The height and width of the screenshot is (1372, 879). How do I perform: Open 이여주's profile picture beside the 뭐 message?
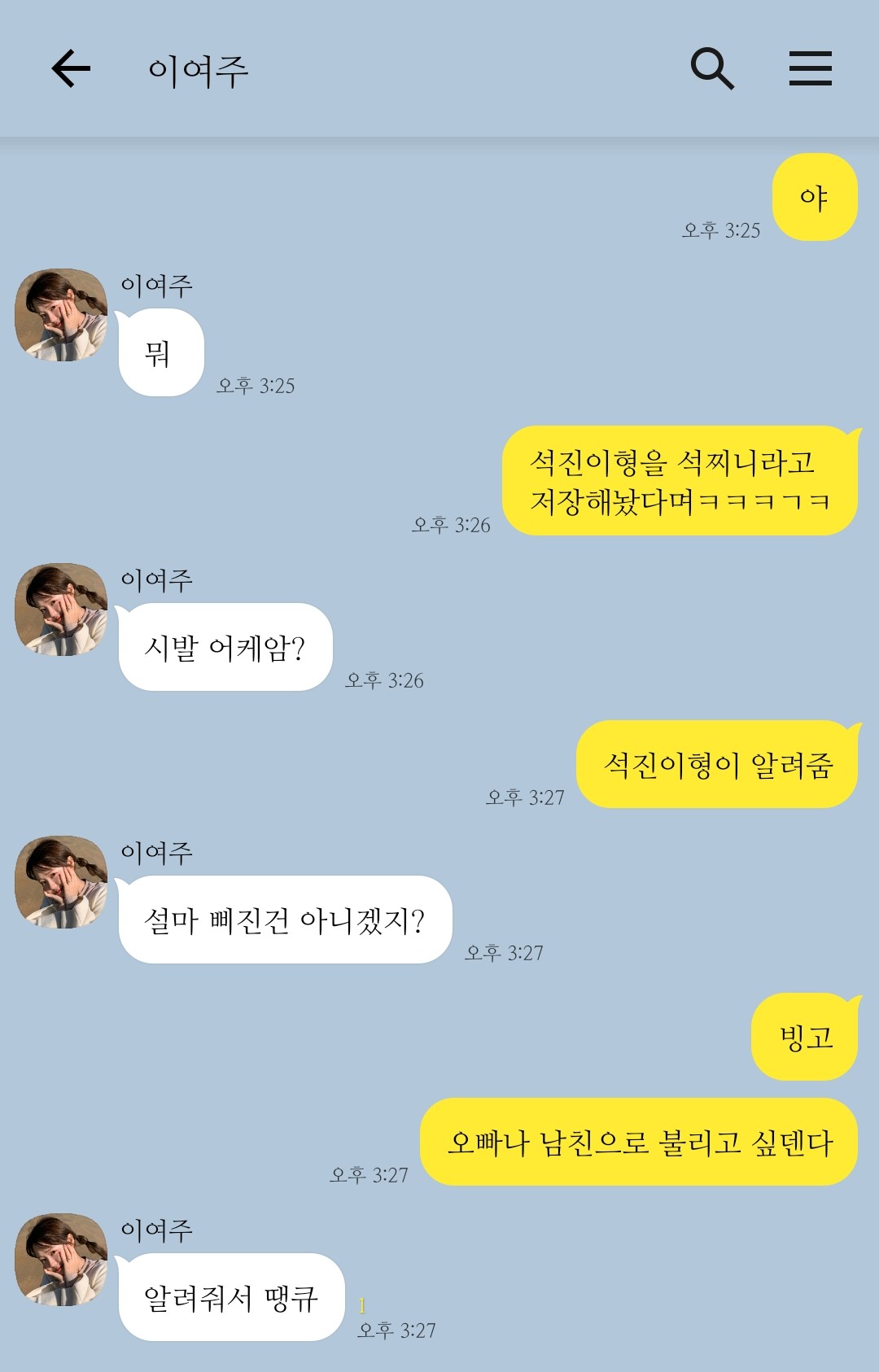[x=61, y=316]
